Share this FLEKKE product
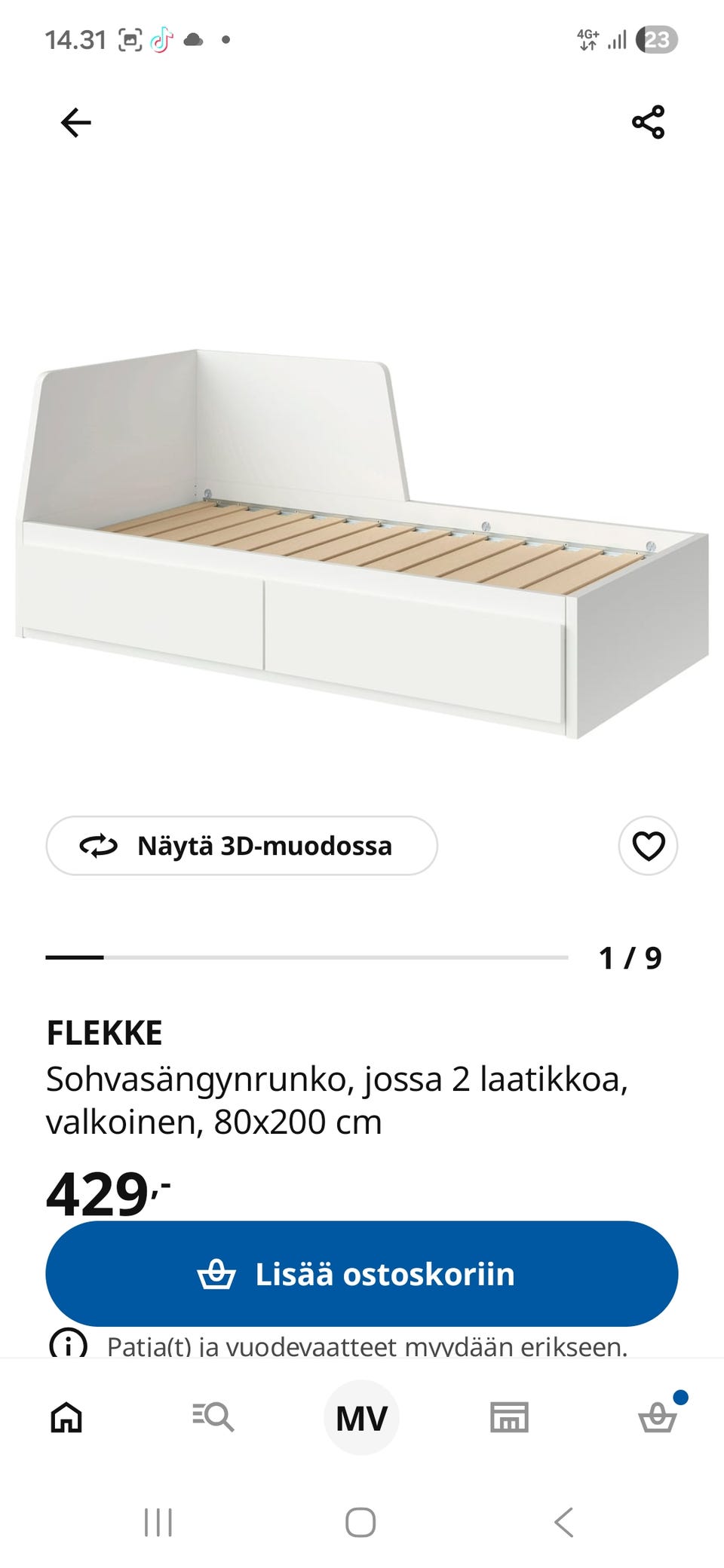Screen dimensions: 724x1568 pyautogui.click(x=648, y=122)
